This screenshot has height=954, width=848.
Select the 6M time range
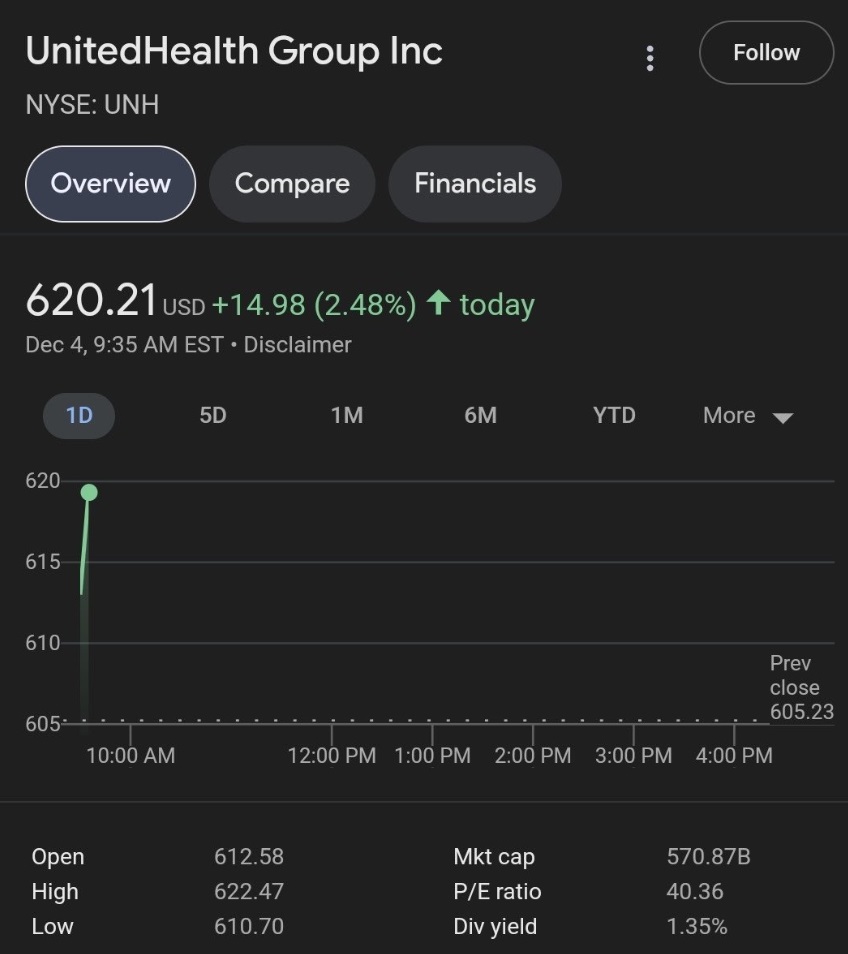click(480, 415)
